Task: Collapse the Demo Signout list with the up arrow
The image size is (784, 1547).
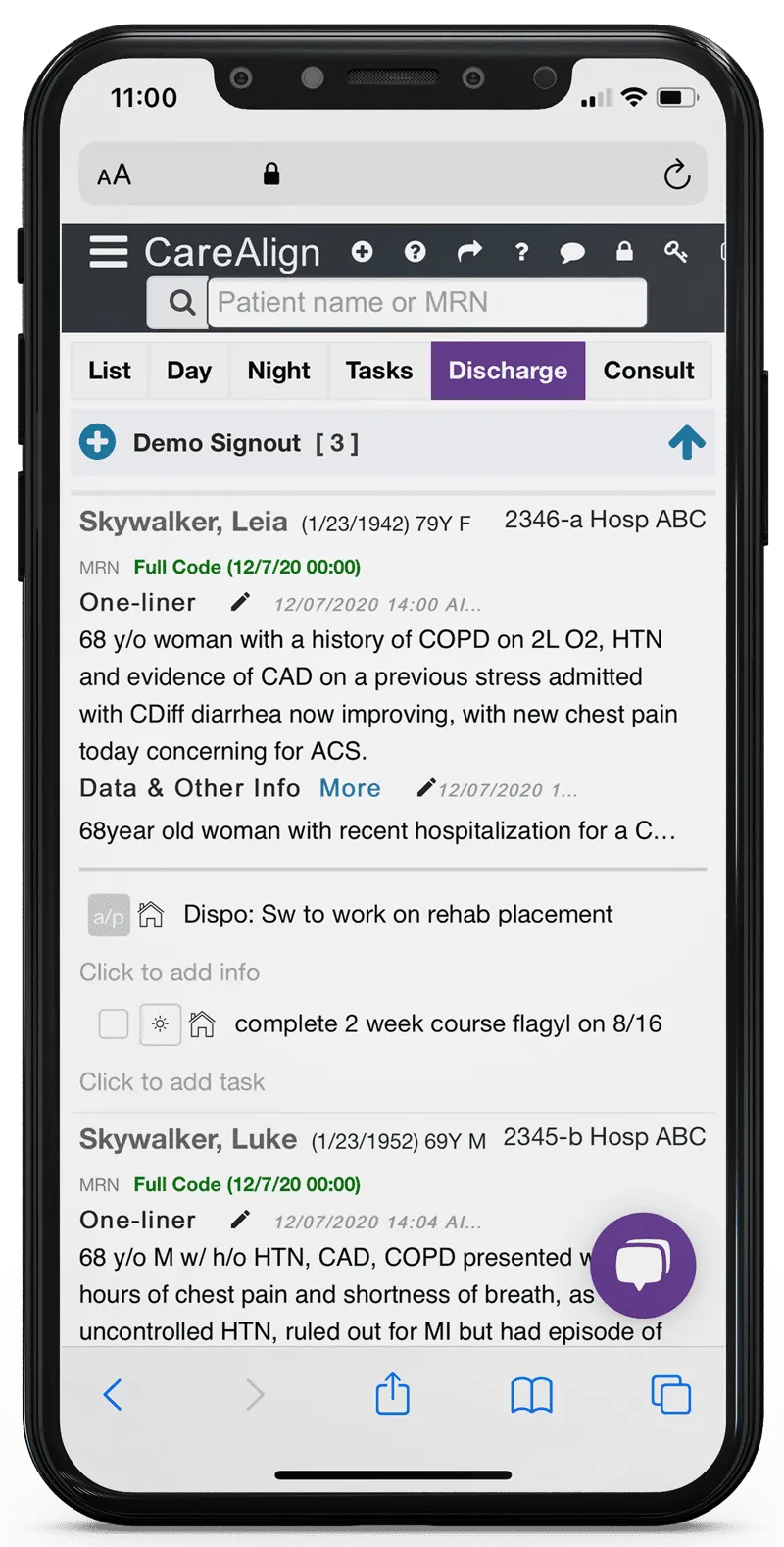Action: pyautogui.click(x=686, y=443)
